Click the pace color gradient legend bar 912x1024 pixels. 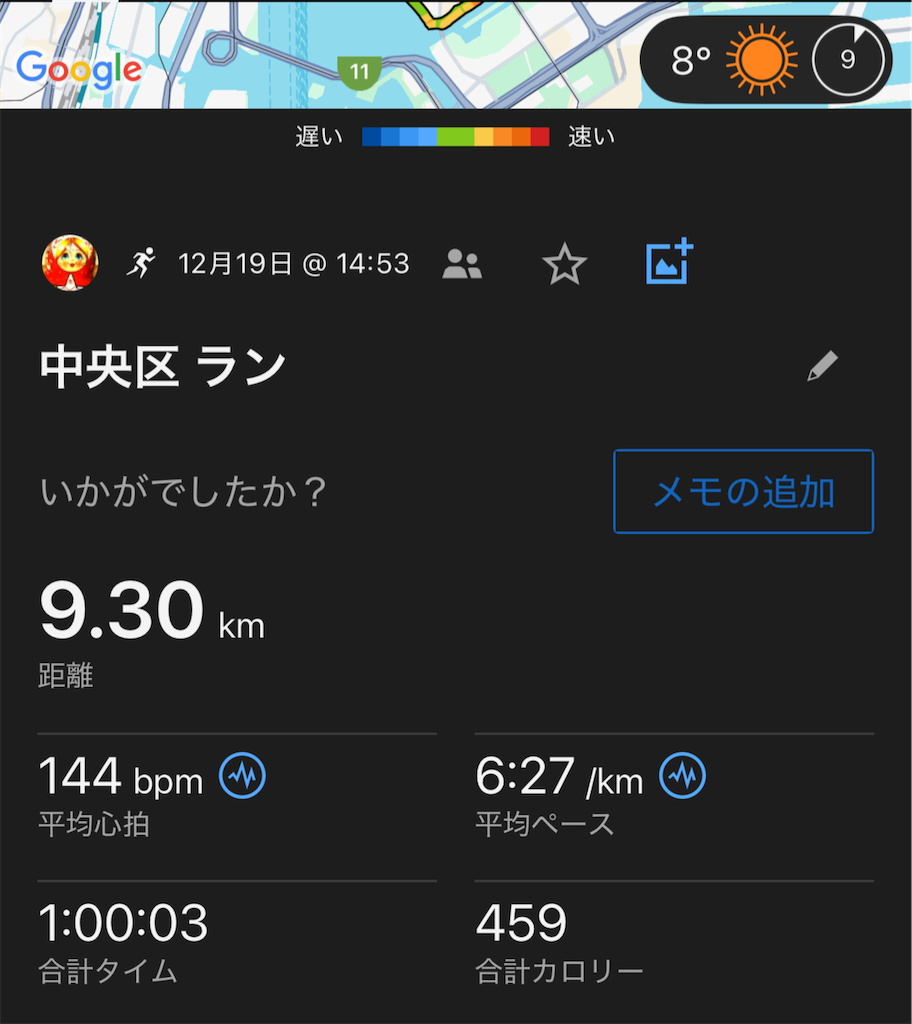(x=456, y=137)
